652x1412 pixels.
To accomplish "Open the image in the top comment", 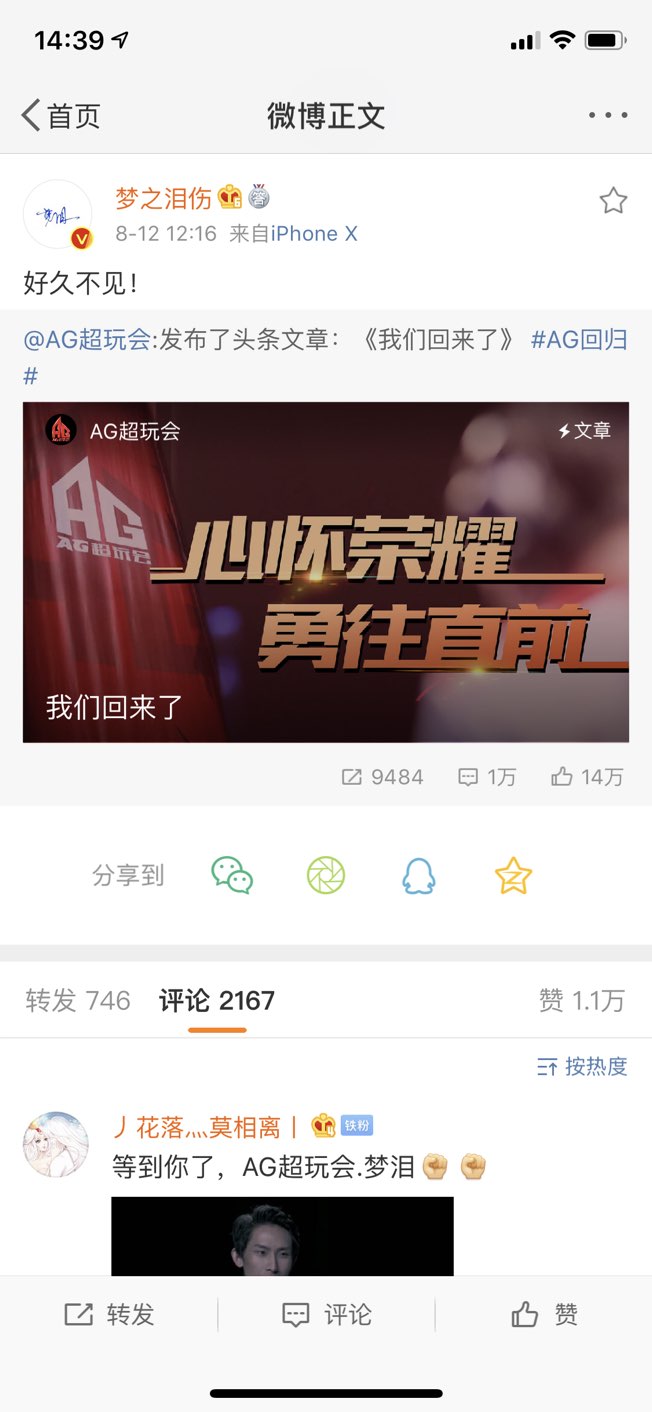I will [282, 1236].
